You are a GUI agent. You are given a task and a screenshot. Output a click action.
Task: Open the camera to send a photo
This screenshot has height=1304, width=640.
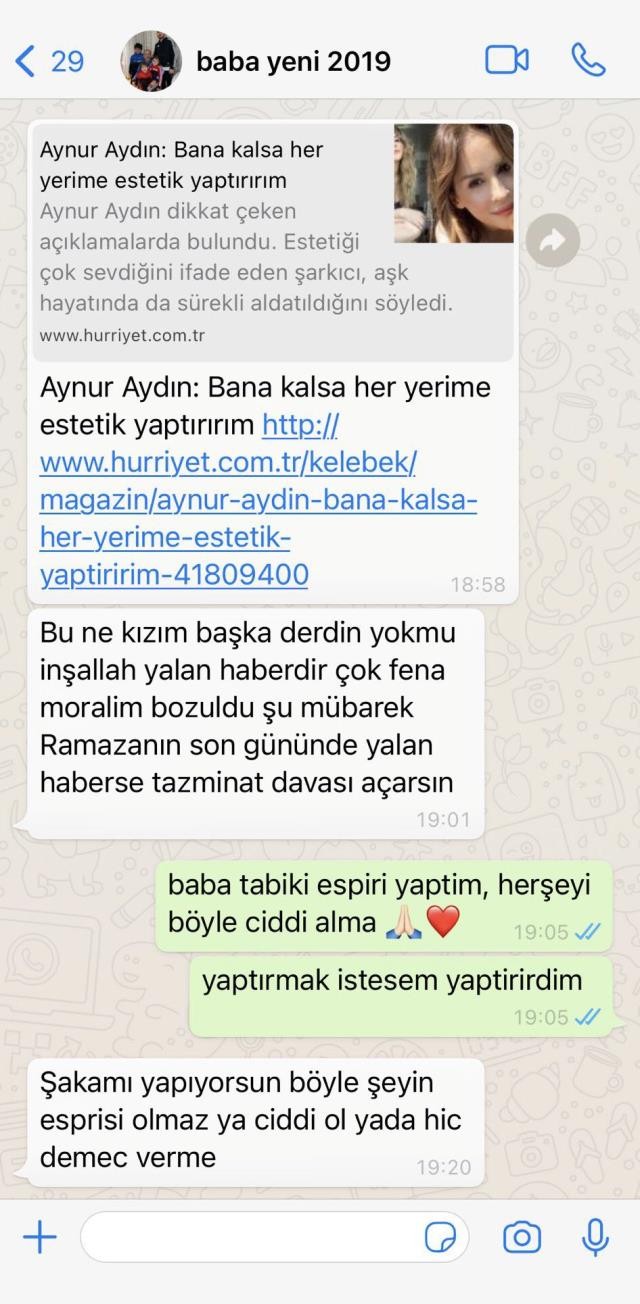coord(521,1238)
